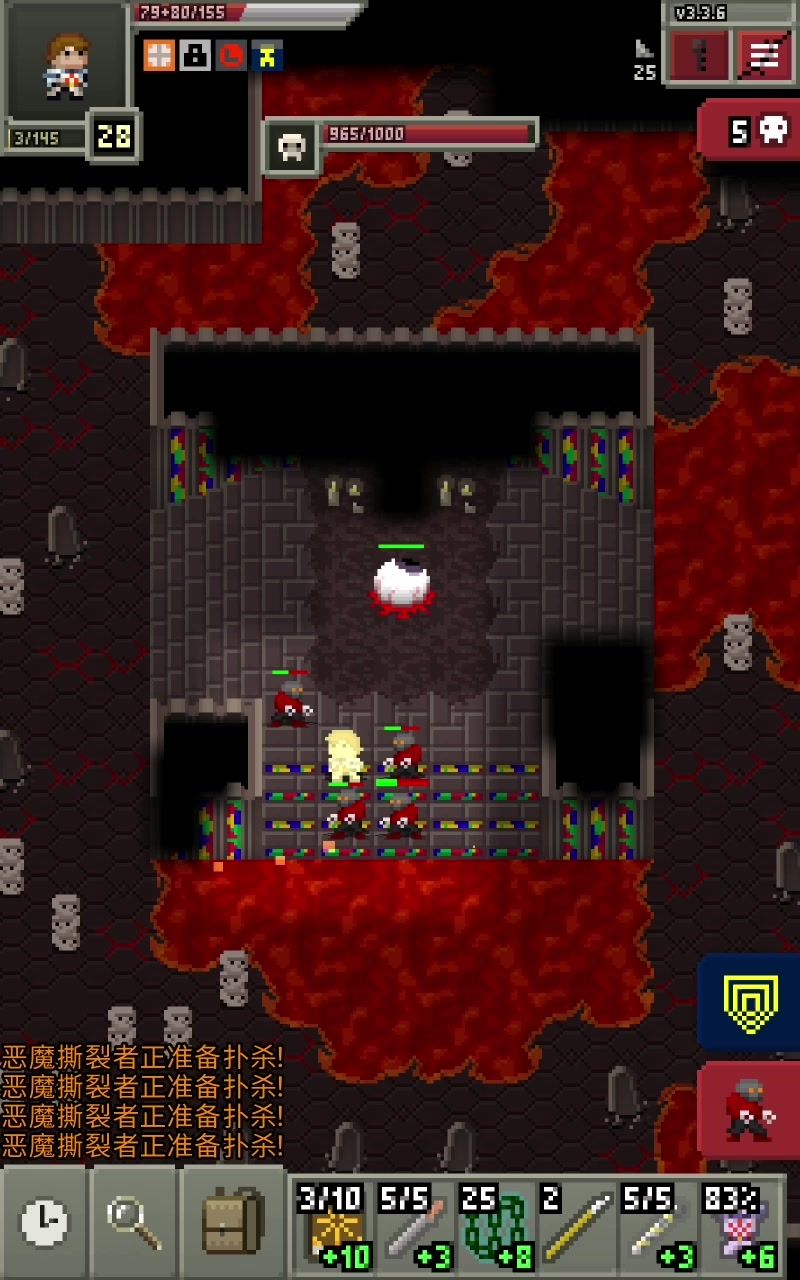800x1280 pixels.
Task: Use the second 5/5 wand quickslot
Action: point(654,1226)
